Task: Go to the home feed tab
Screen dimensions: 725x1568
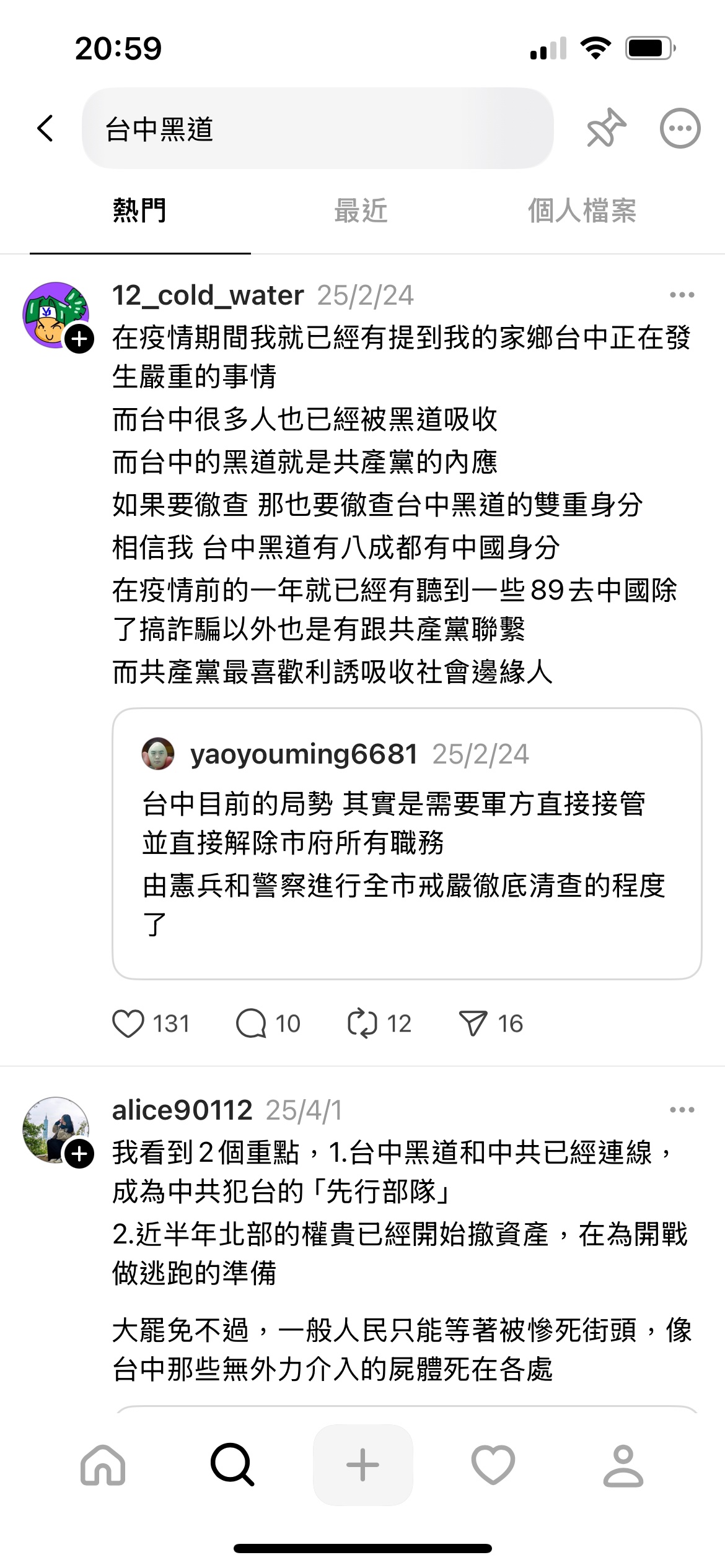Action: pos(103,1465)
